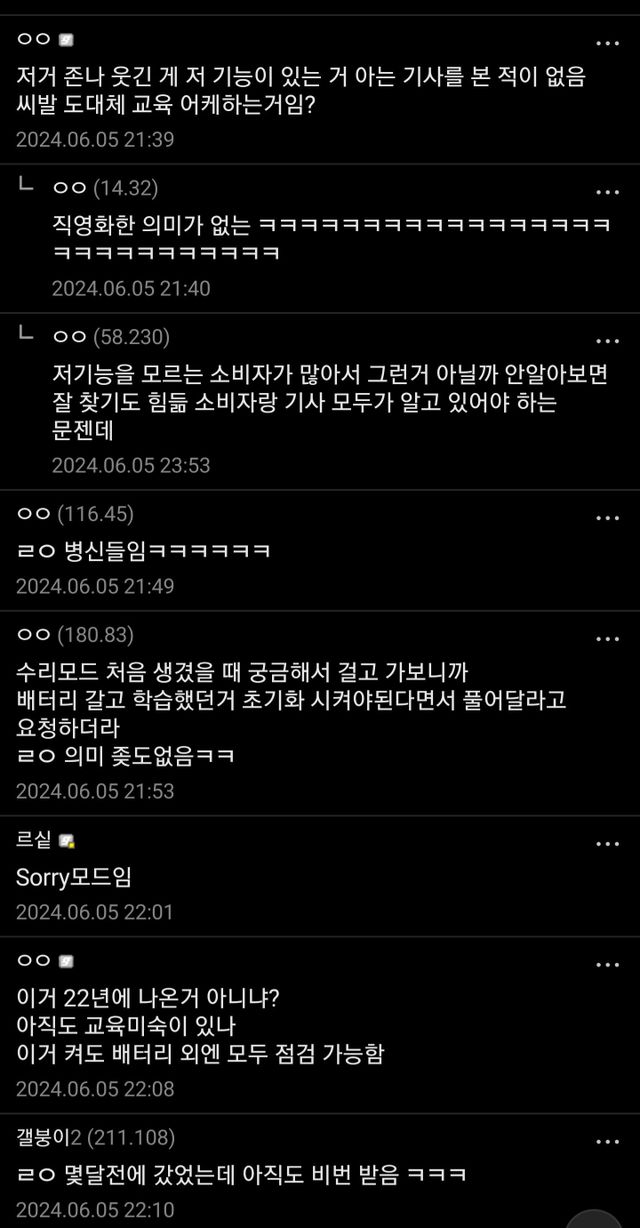
Task: Reply to the Sorry모드임 comment
Action: tap(74, 878)
